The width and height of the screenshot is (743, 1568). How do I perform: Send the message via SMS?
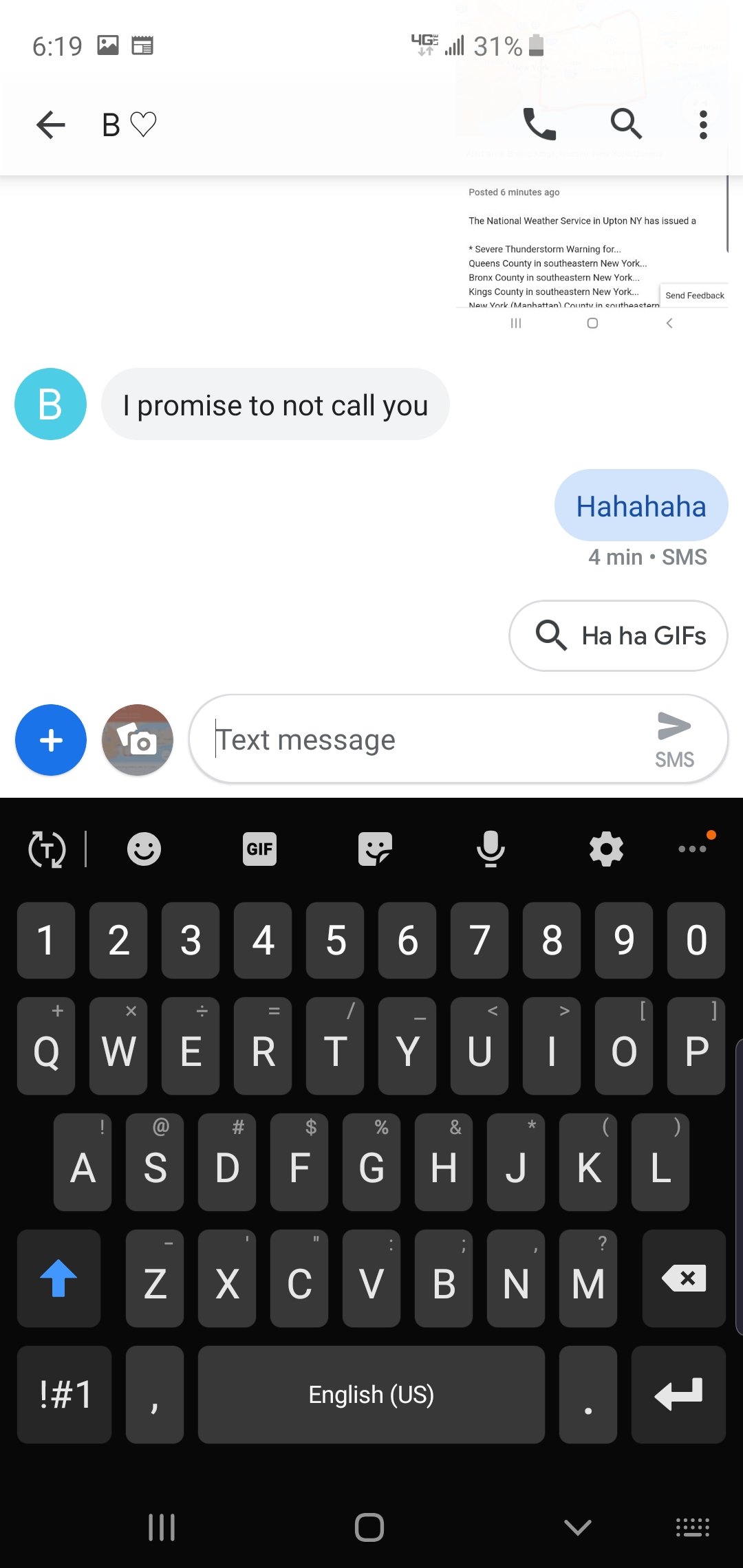pos(674,739)
